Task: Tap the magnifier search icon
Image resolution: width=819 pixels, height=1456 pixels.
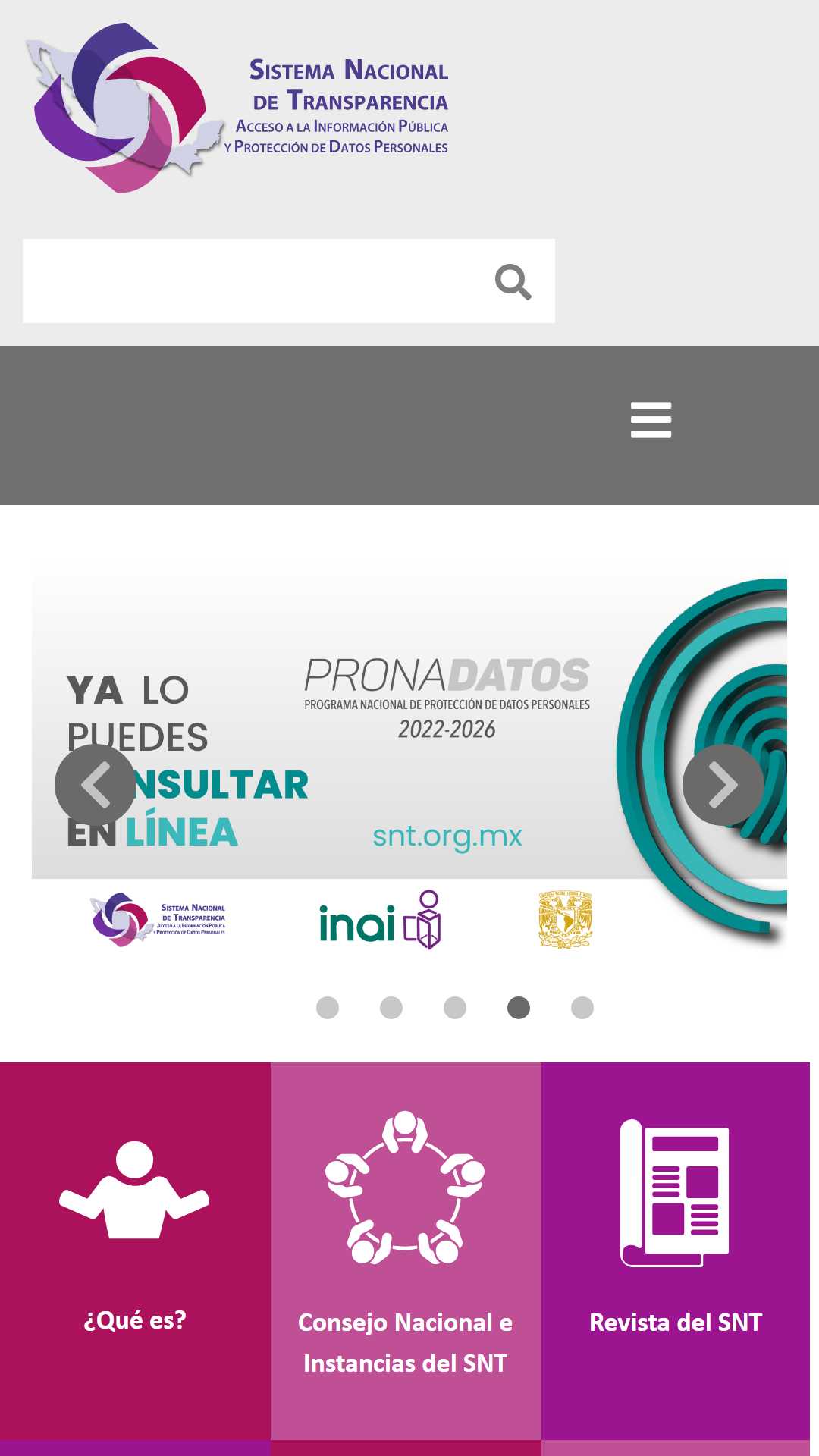Action: [x=513, y=282]
